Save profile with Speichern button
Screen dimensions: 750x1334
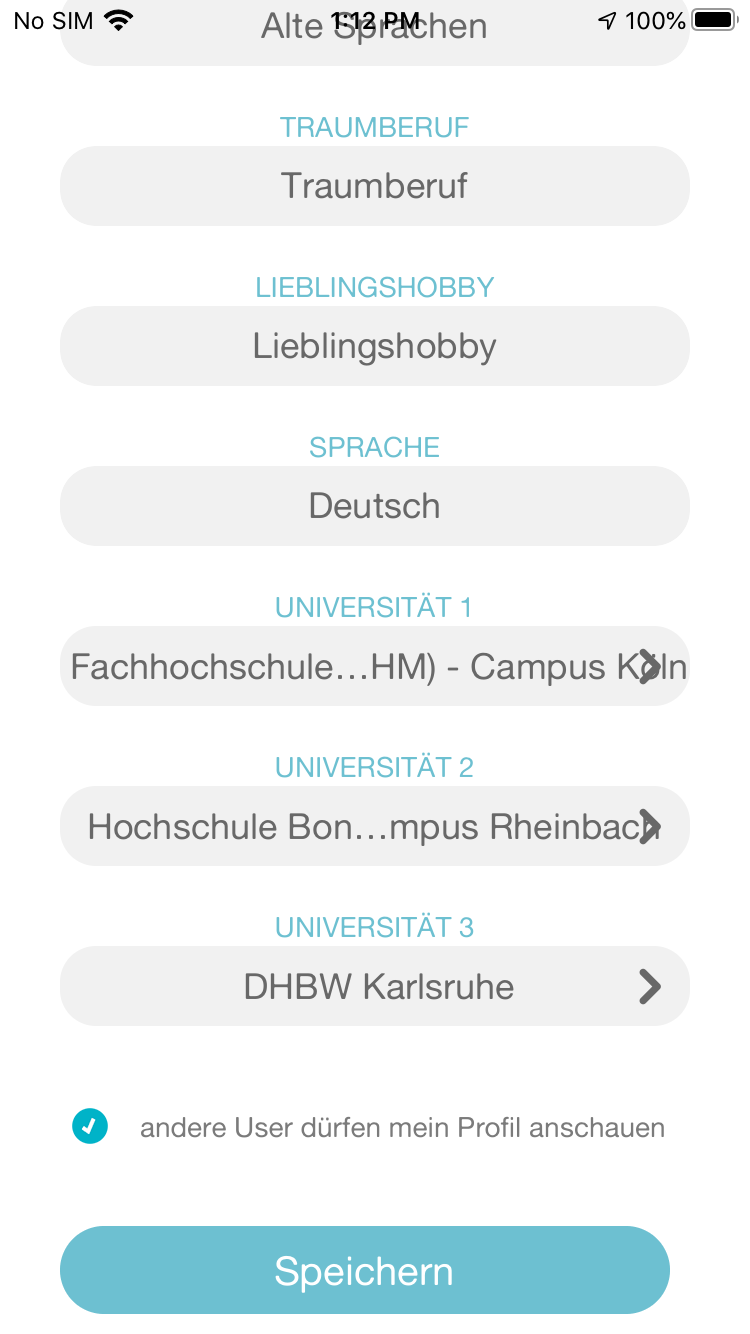(364, 1270)
